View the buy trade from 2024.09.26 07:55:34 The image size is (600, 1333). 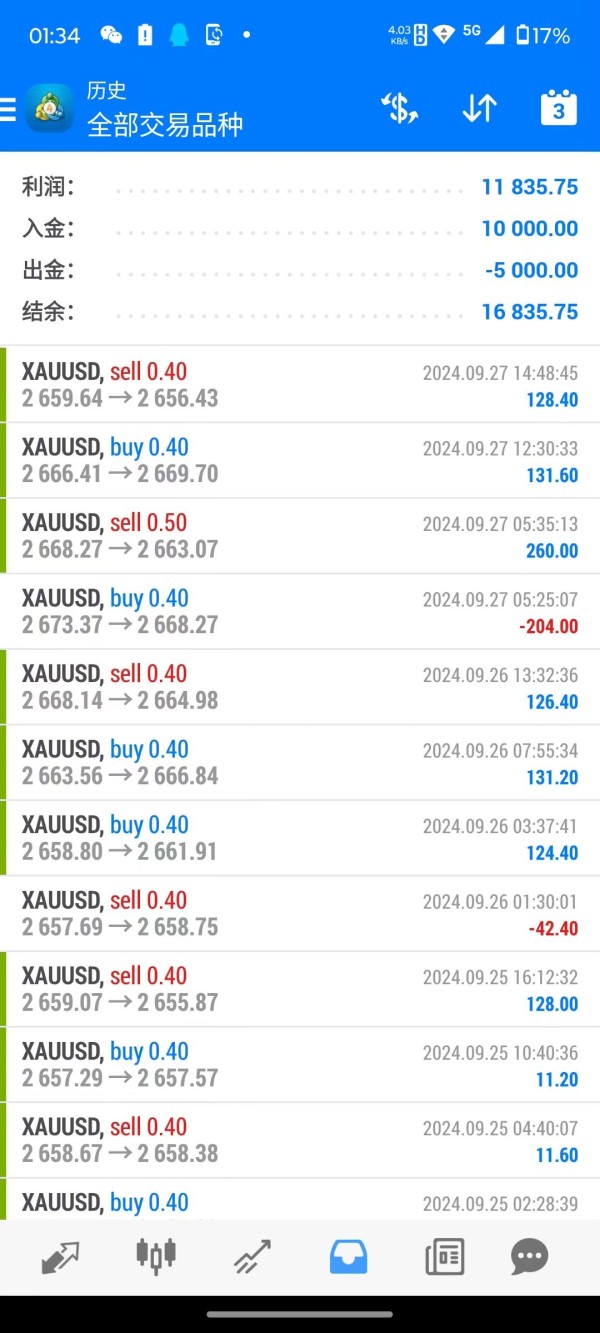(x=300, y=763)
